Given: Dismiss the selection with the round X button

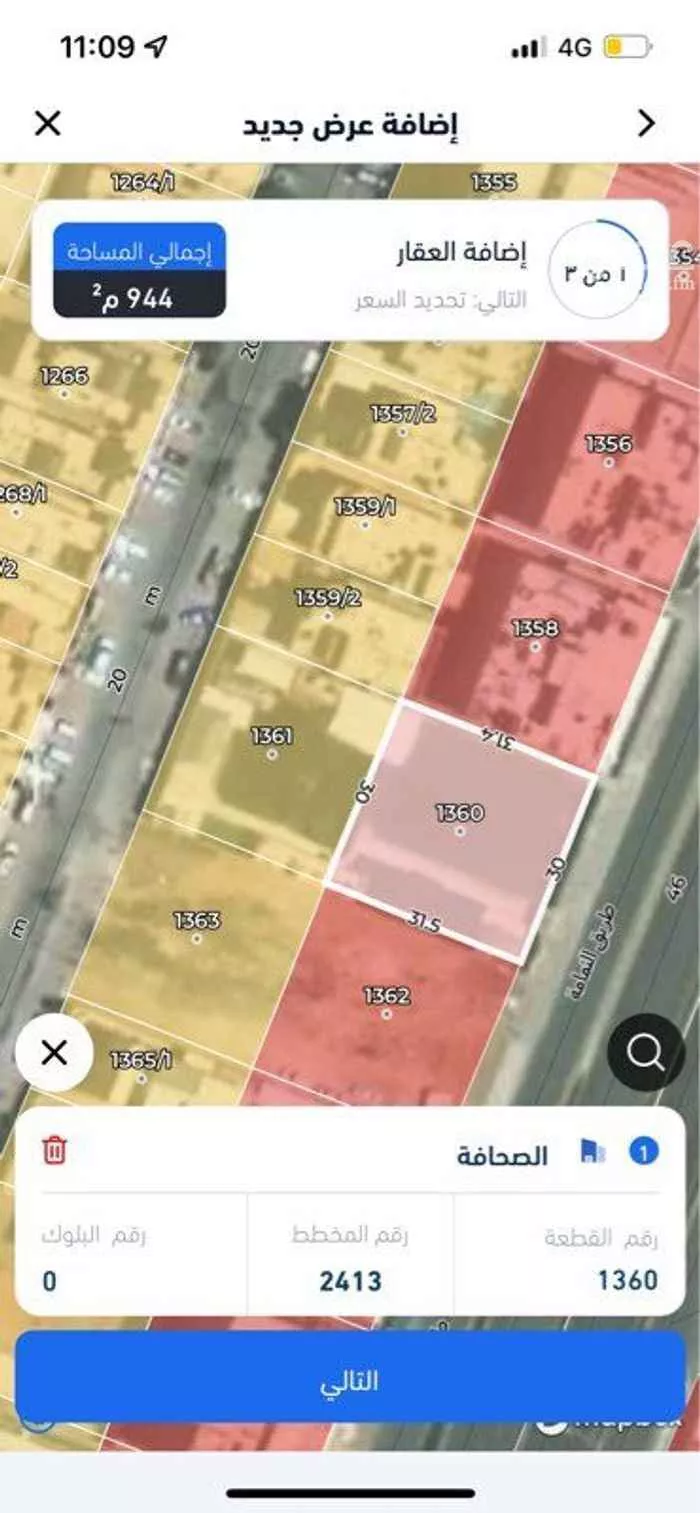Looking at the screenshot, I should click(54, 1052).
